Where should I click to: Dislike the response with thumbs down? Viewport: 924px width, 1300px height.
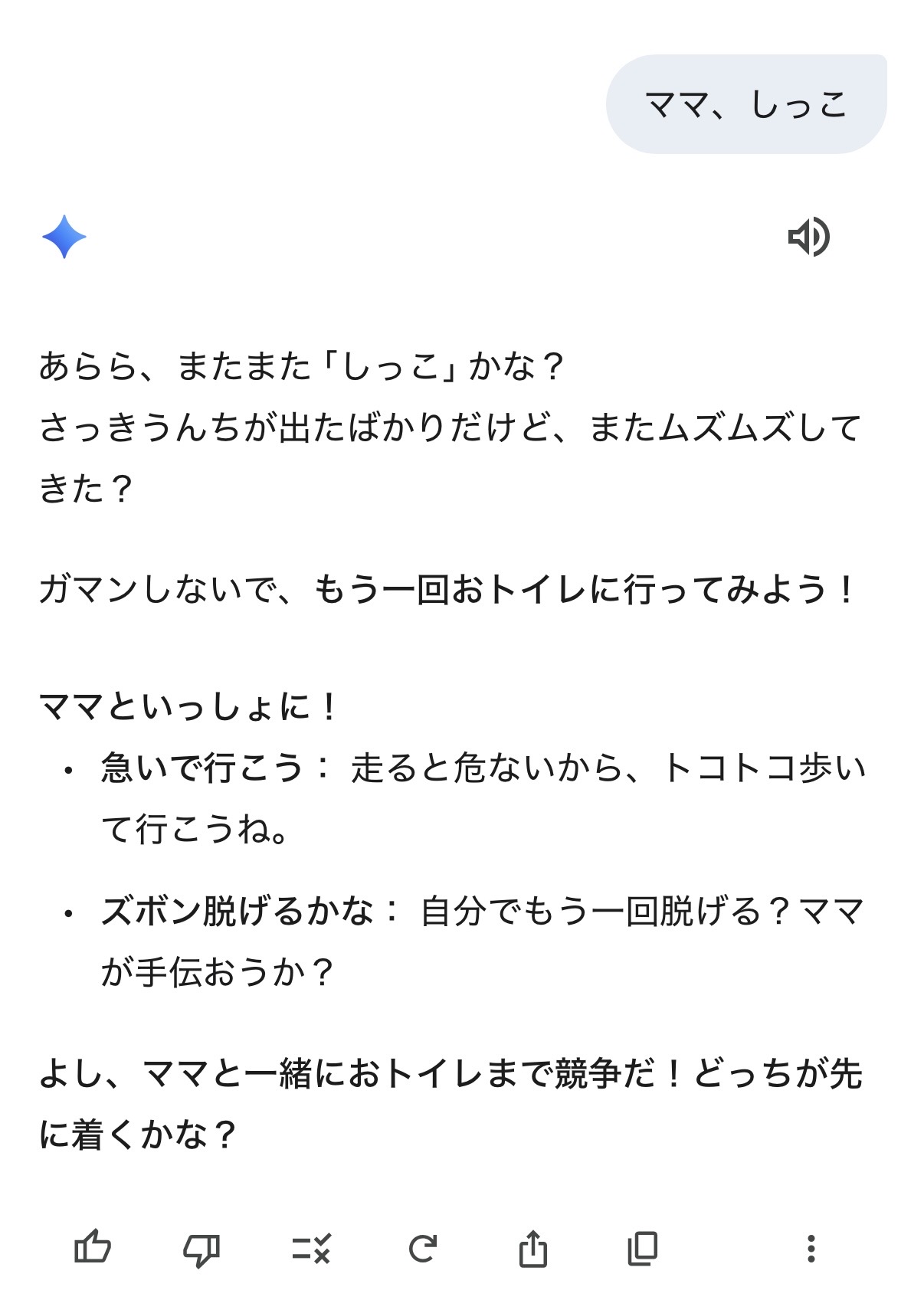[x=202, y=1249]
